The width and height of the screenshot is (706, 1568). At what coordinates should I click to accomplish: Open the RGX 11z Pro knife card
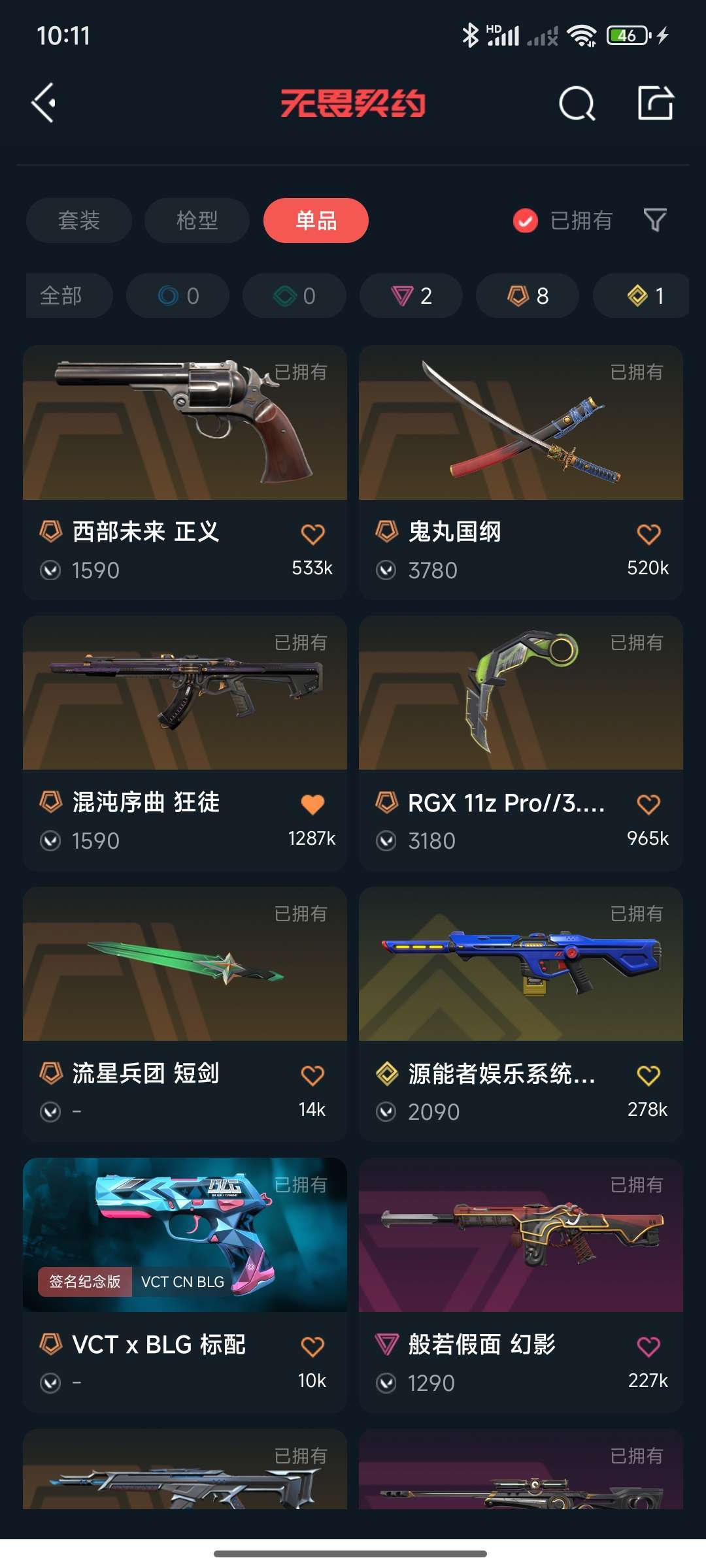click(x=521, y=743)
